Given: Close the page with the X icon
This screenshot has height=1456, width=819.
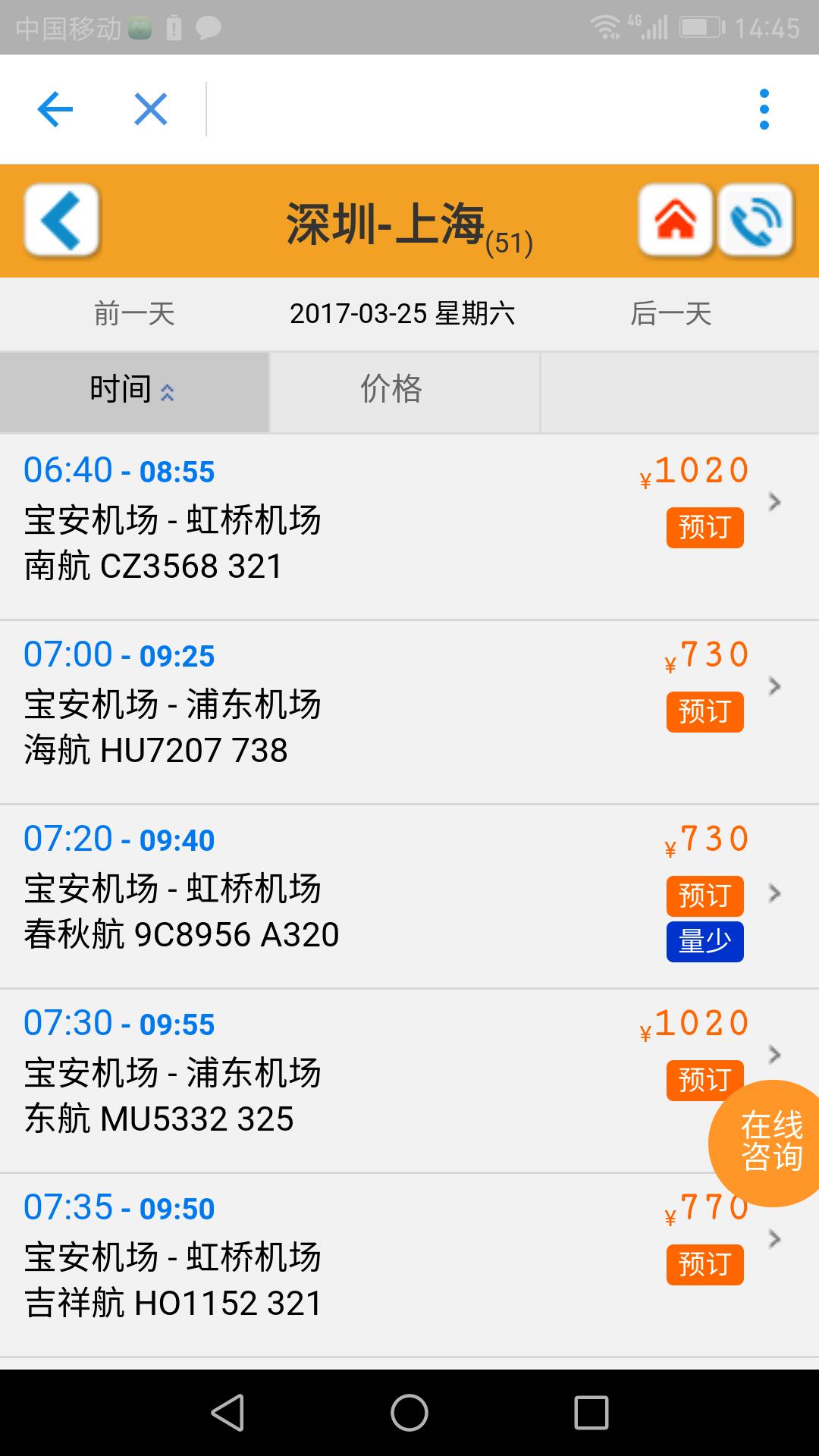Looking at the screenshot, I should [149, 108].
